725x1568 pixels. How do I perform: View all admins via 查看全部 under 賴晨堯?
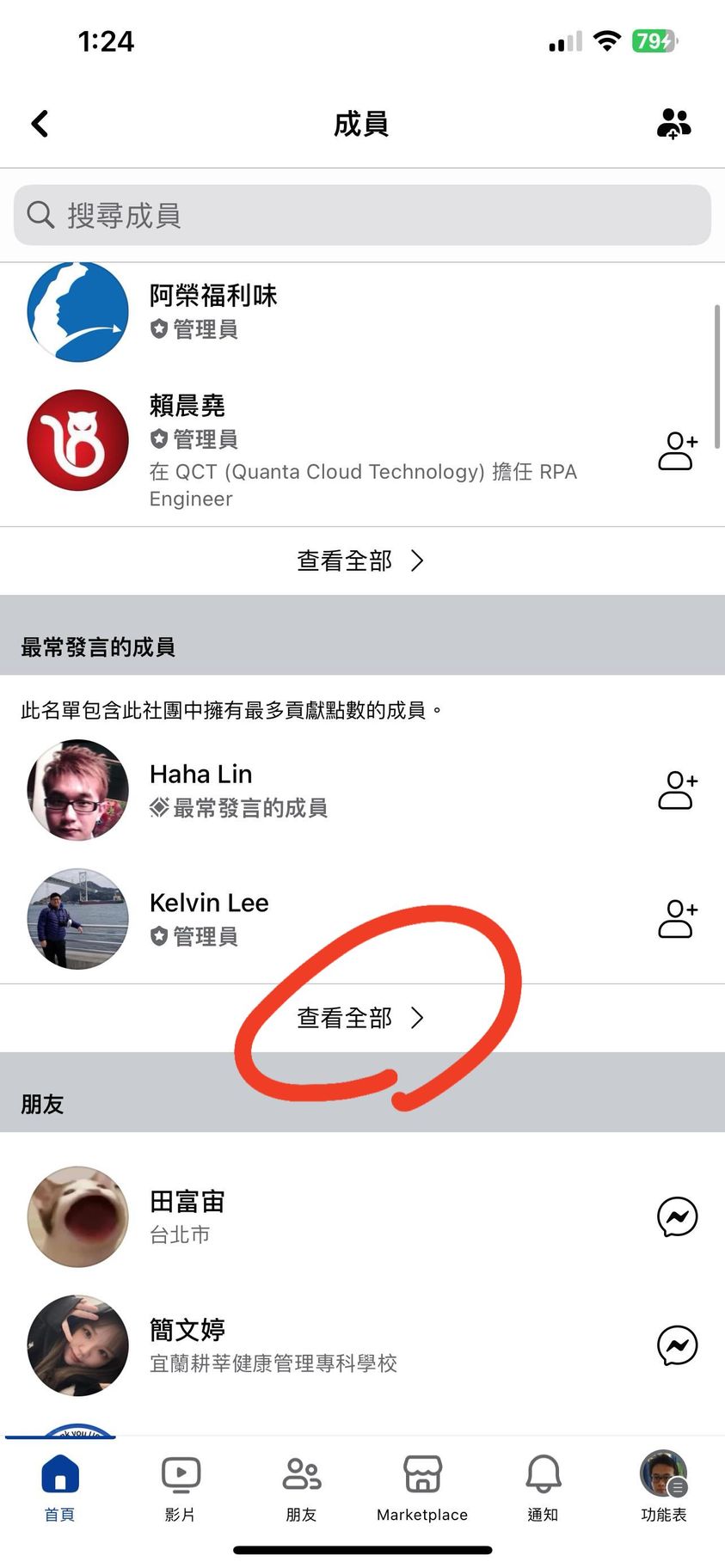point(360,560)
